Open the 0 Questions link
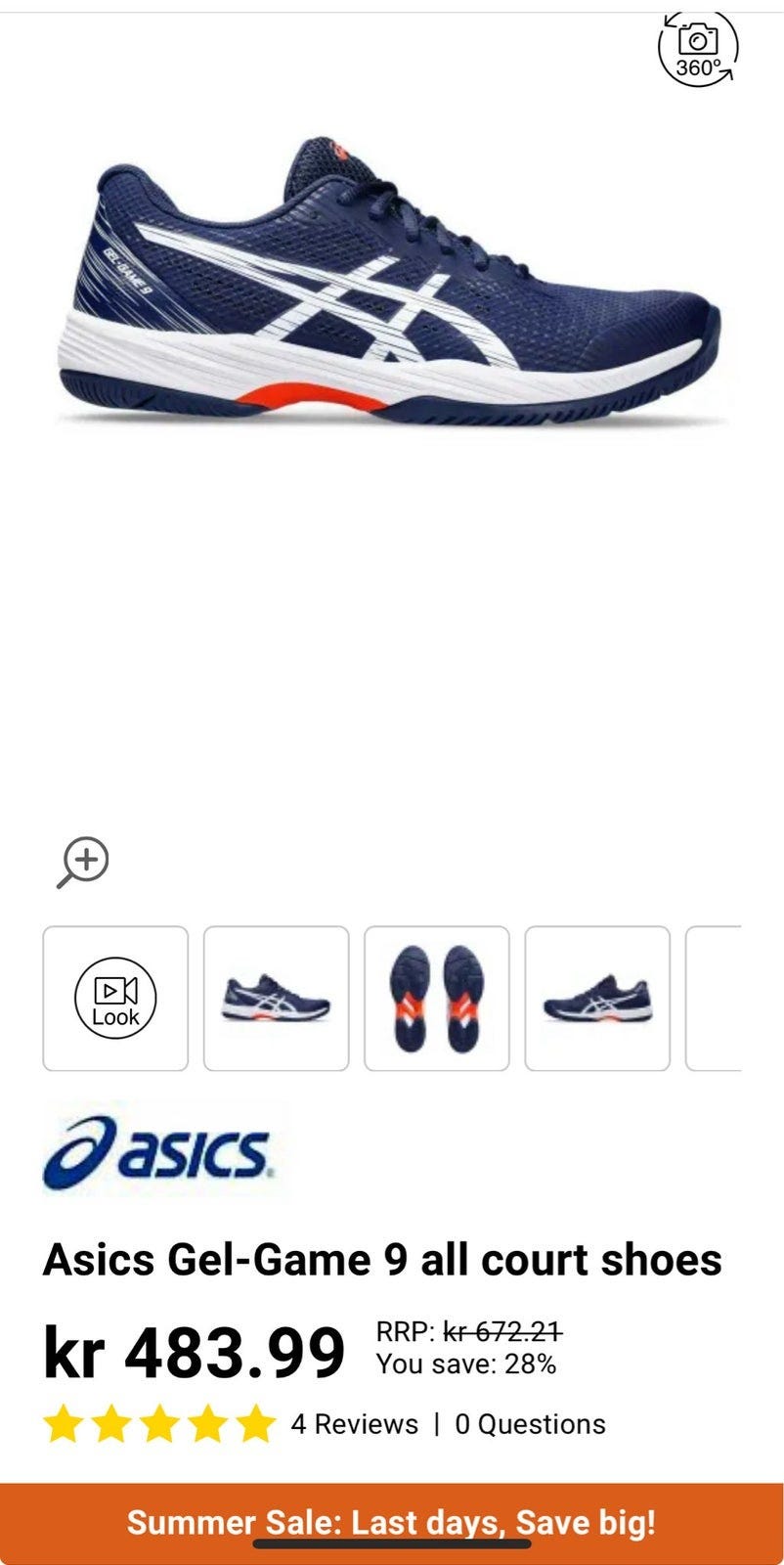 [x=531, y=1424]
